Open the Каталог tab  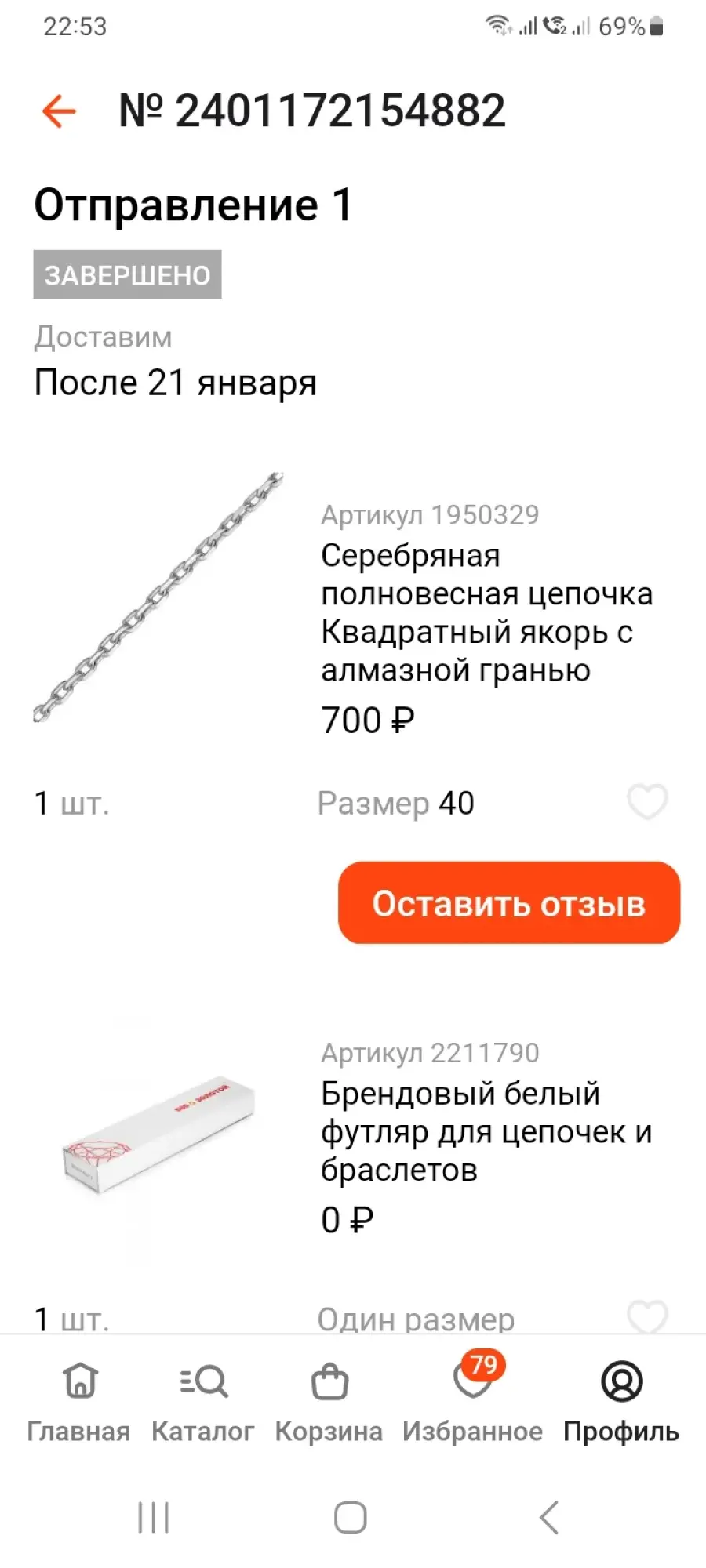pos(203,1402)
